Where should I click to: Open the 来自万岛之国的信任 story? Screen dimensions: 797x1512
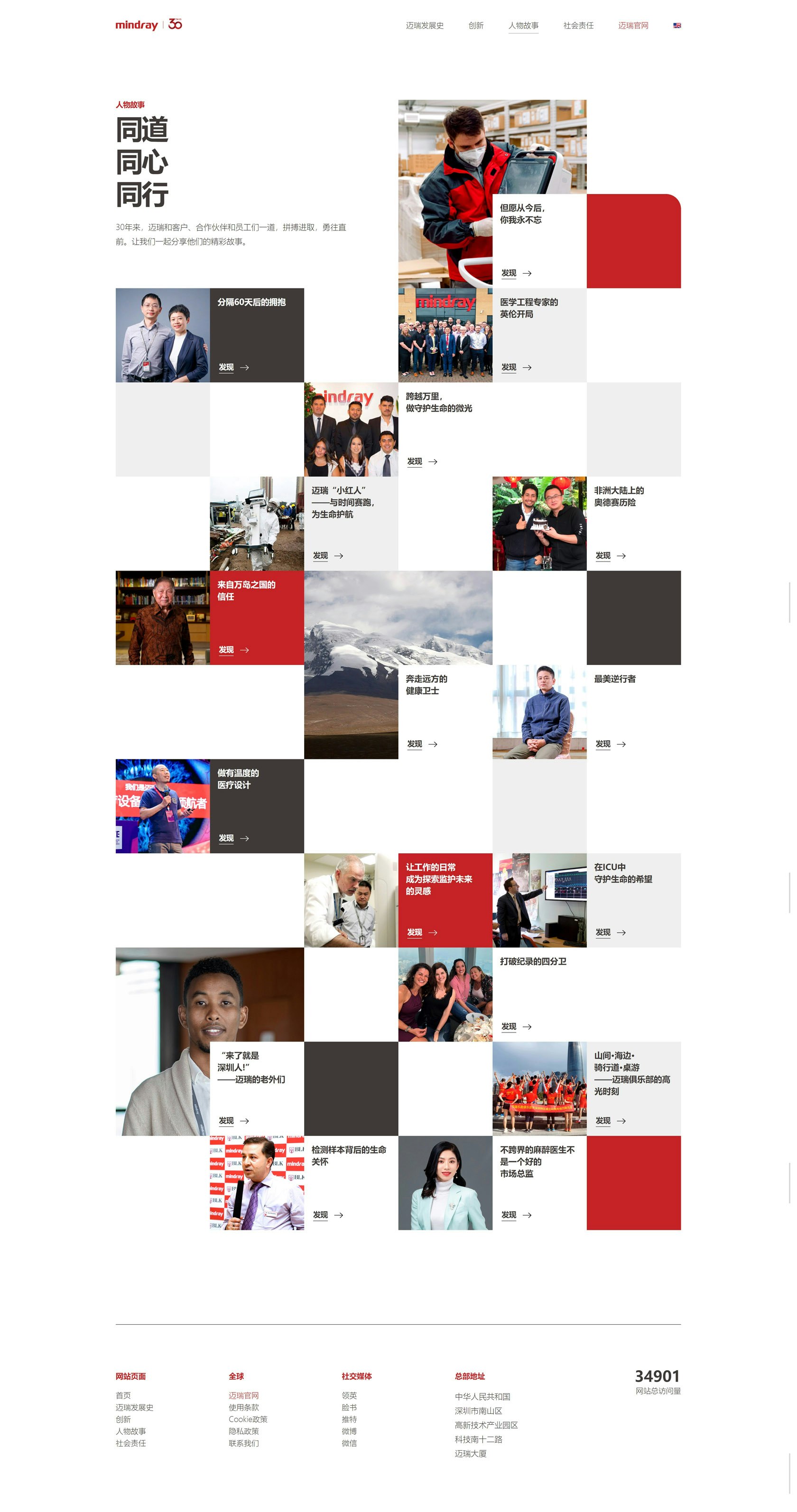(x=246, y=590)
